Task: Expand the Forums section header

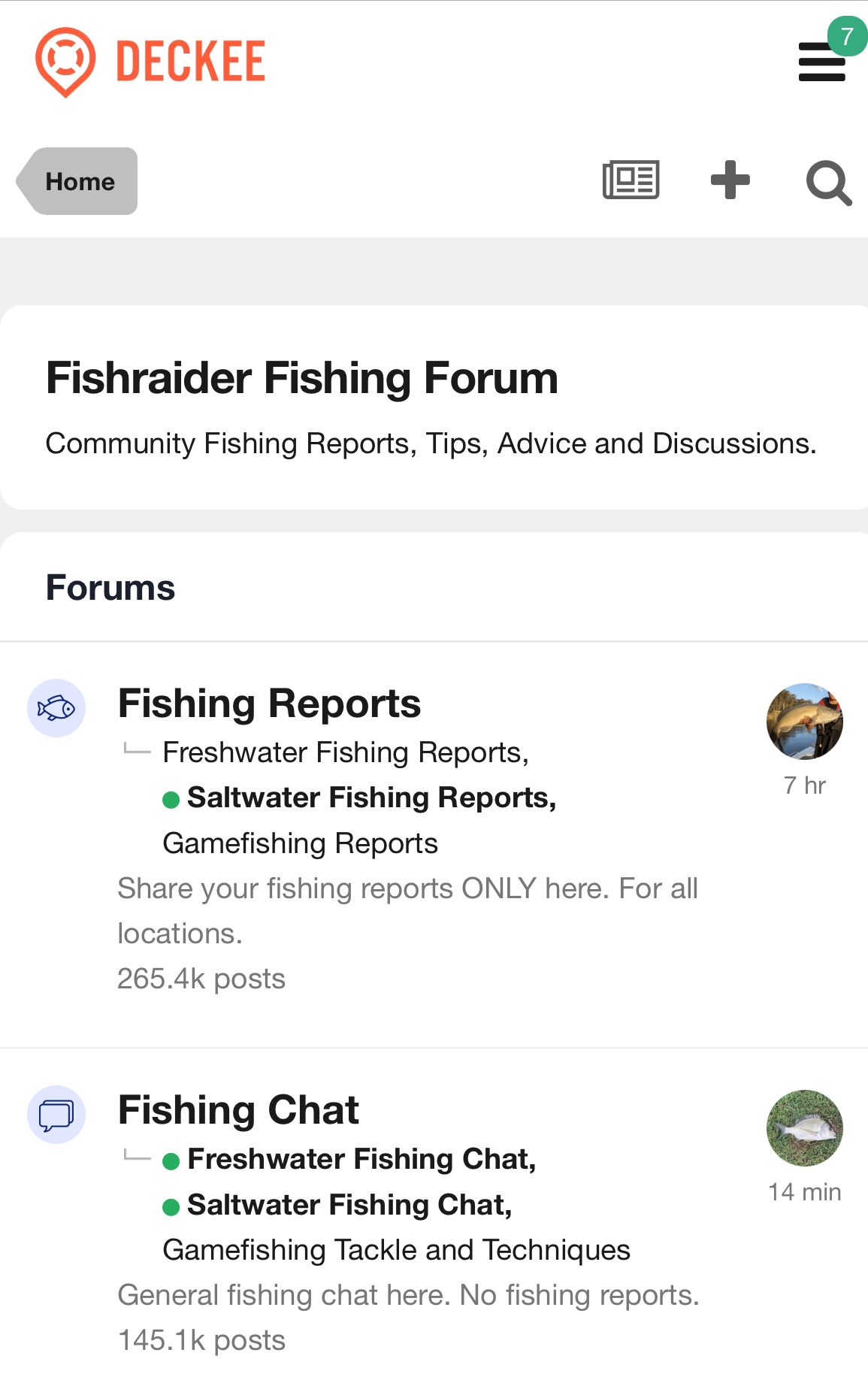Action: click(110, 589)
